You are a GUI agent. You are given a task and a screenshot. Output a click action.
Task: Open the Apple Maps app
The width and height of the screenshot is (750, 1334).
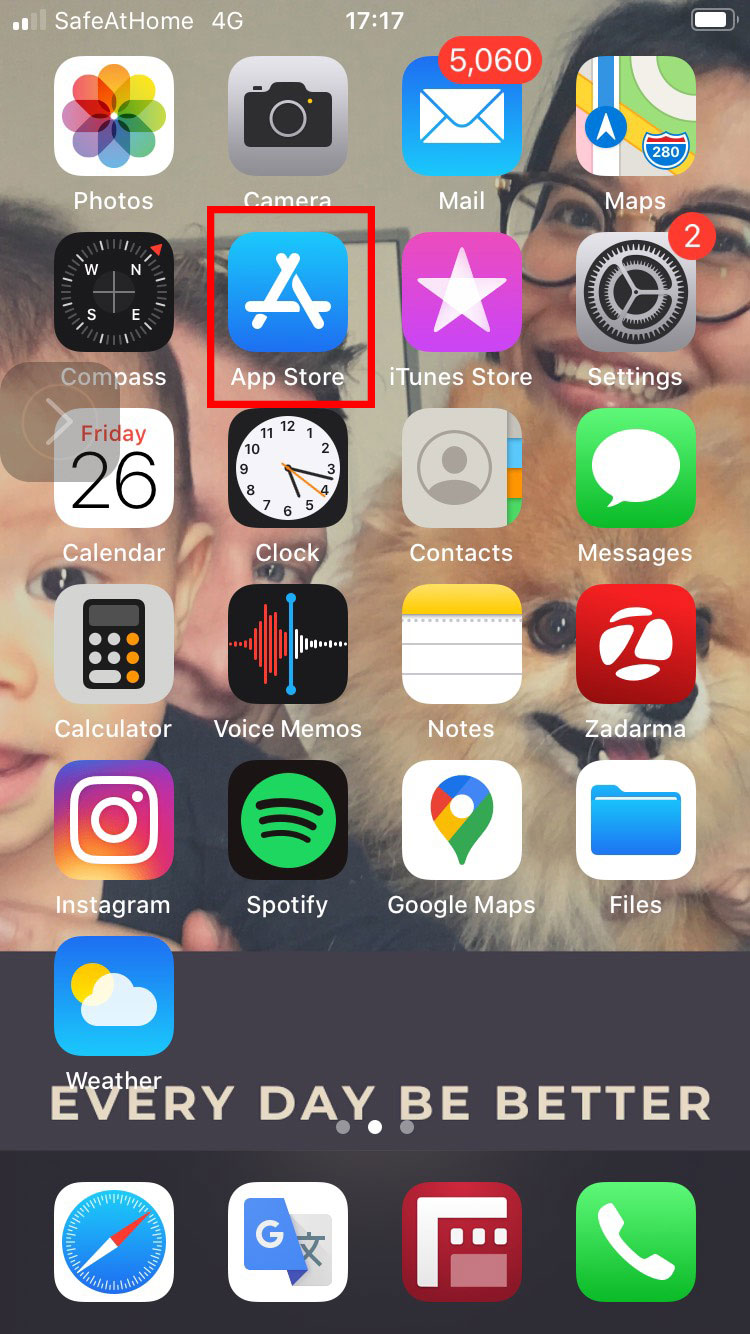pyautogui.click(x=635, y=116)
